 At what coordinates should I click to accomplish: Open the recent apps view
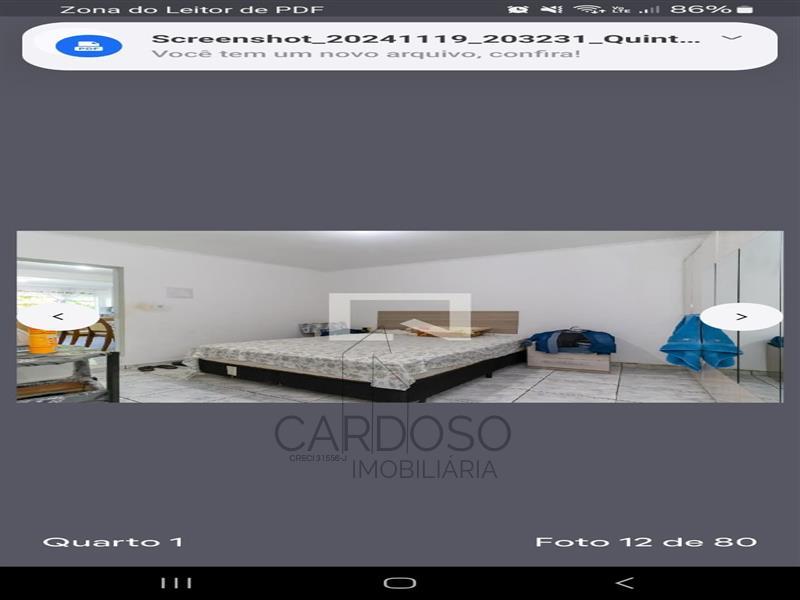coord(176,583)
